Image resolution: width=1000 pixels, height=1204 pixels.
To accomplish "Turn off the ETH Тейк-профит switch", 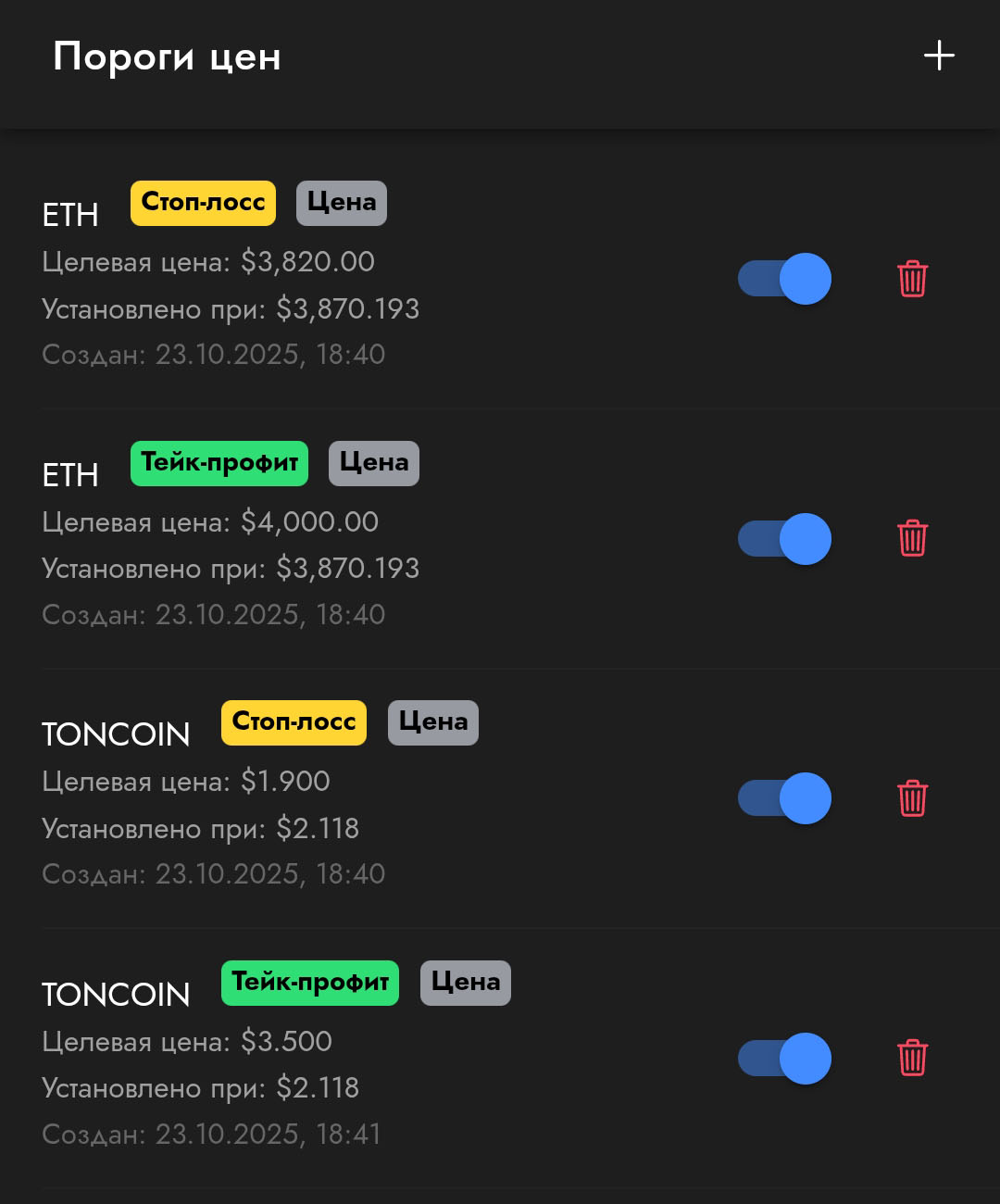I will [x=782, y=538].
